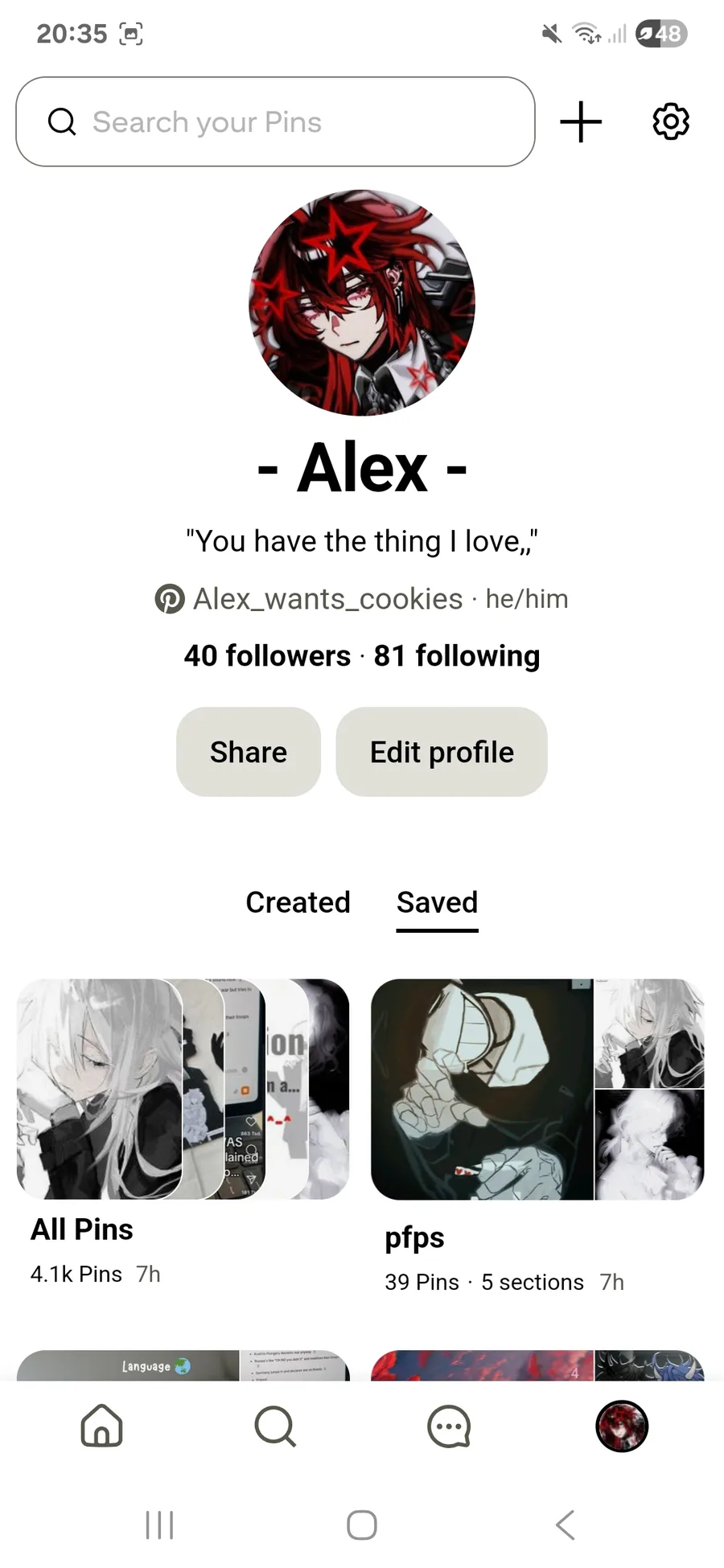Tap the profile tab in bottom navigation
The height and width of the screenshot is (1568, 724).
[622, 1426]
